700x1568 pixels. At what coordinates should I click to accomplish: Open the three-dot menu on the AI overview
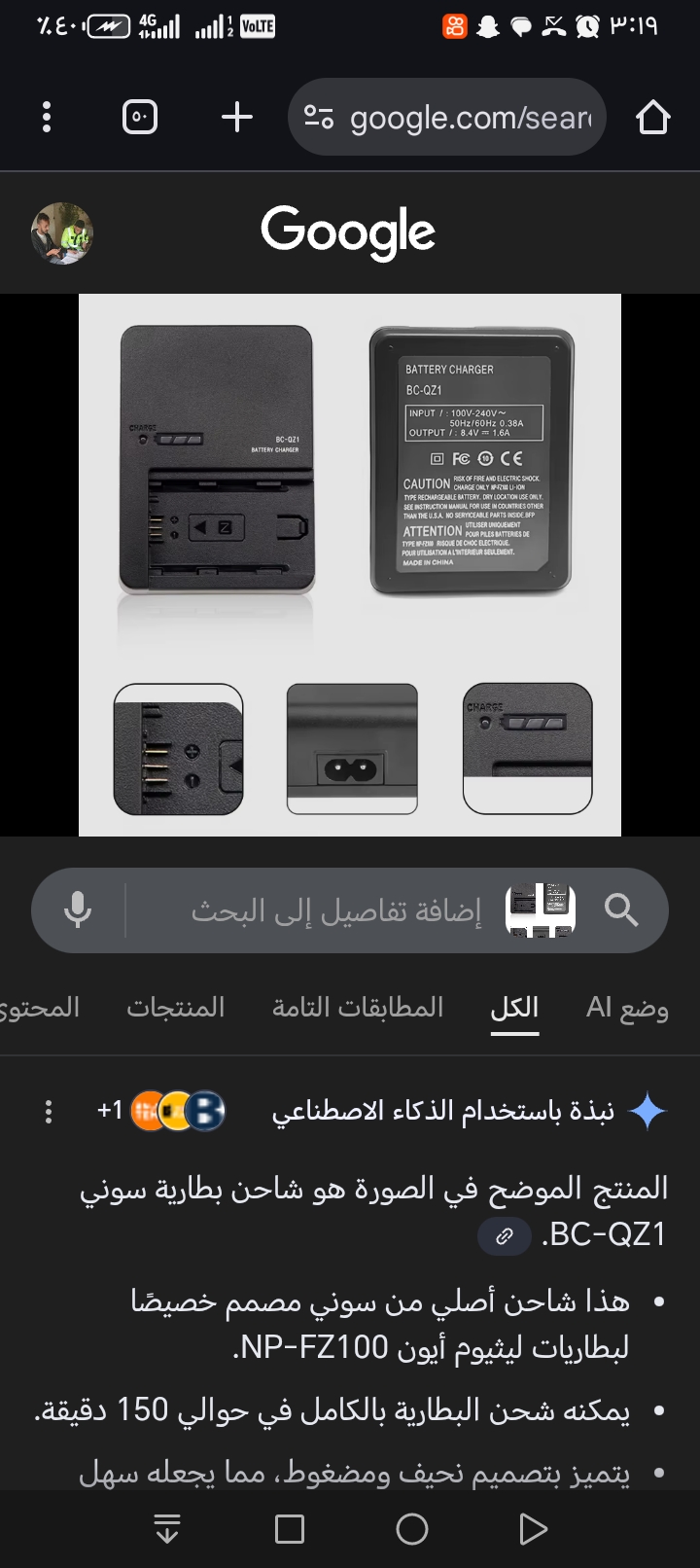(x=48, y=1112)
